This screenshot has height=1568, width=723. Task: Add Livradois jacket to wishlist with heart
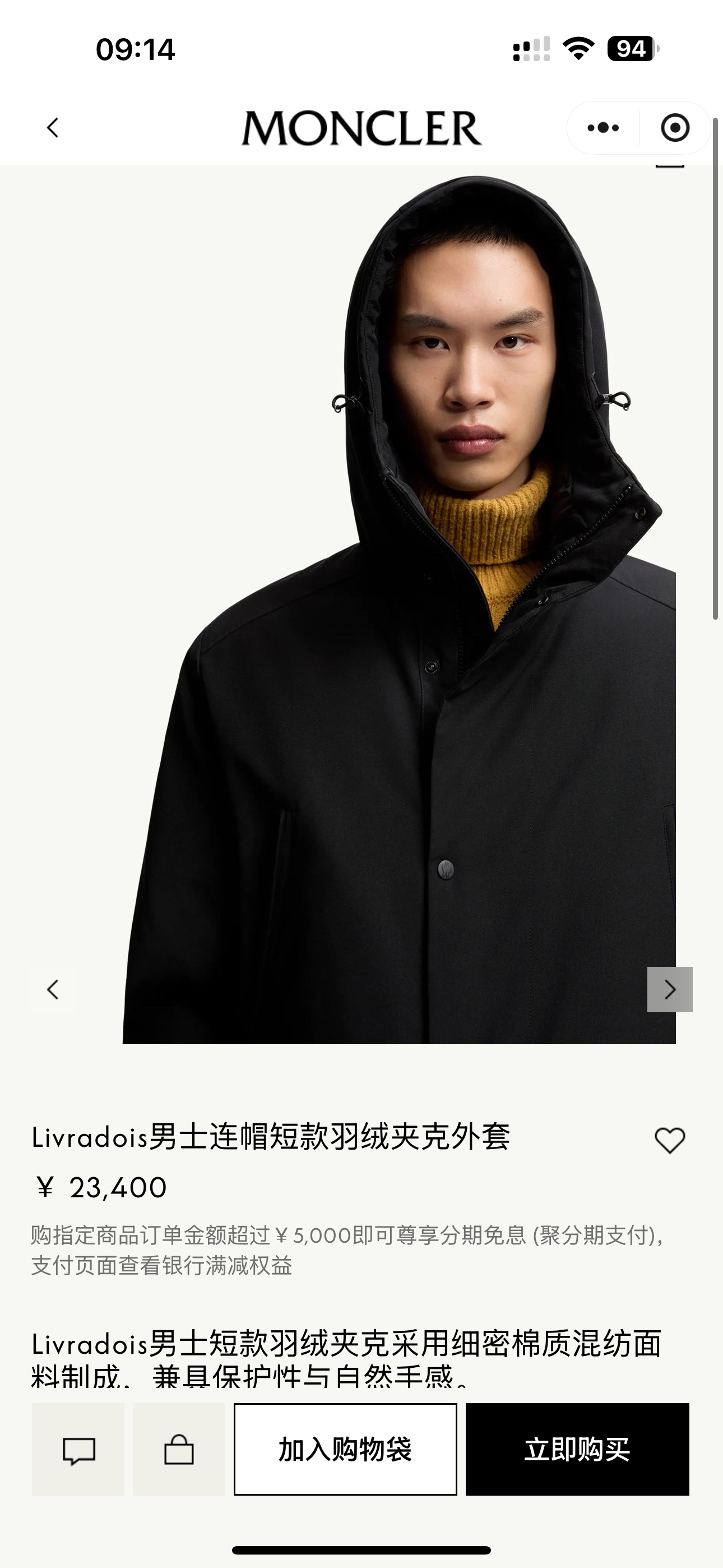669,1140
